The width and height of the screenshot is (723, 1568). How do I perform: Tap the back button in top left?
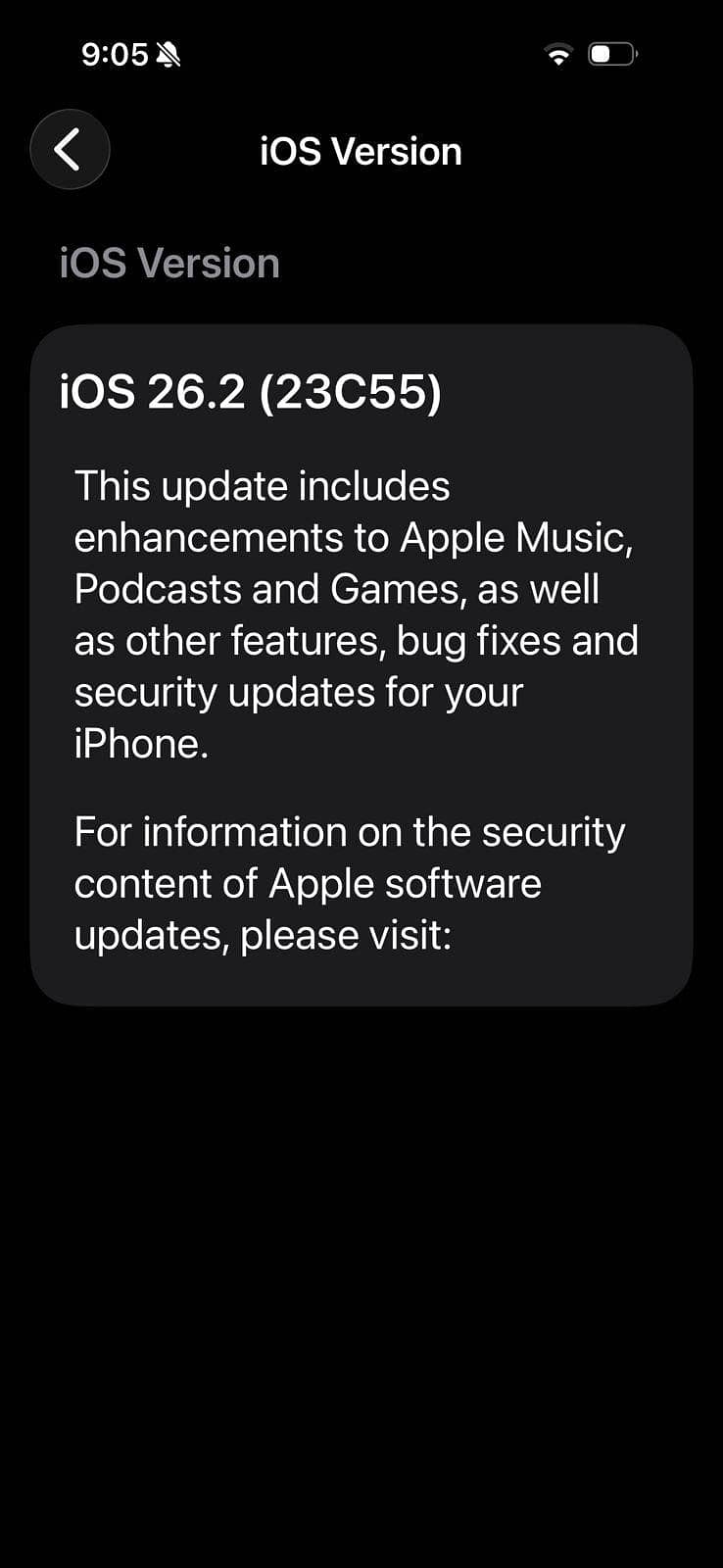coord(70,149)
